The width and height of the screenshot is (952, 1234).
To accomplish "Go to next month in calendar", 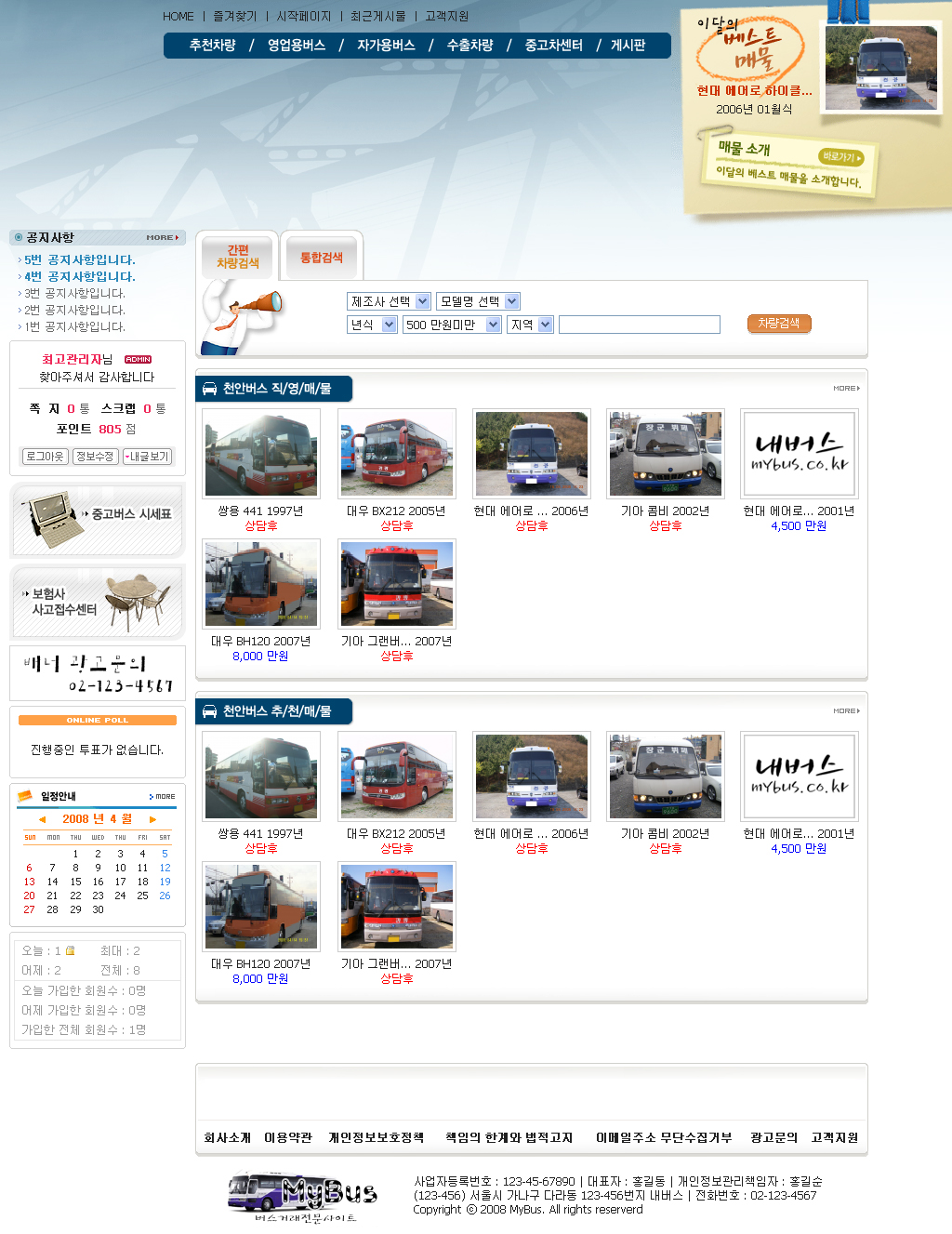I will 152,819.
